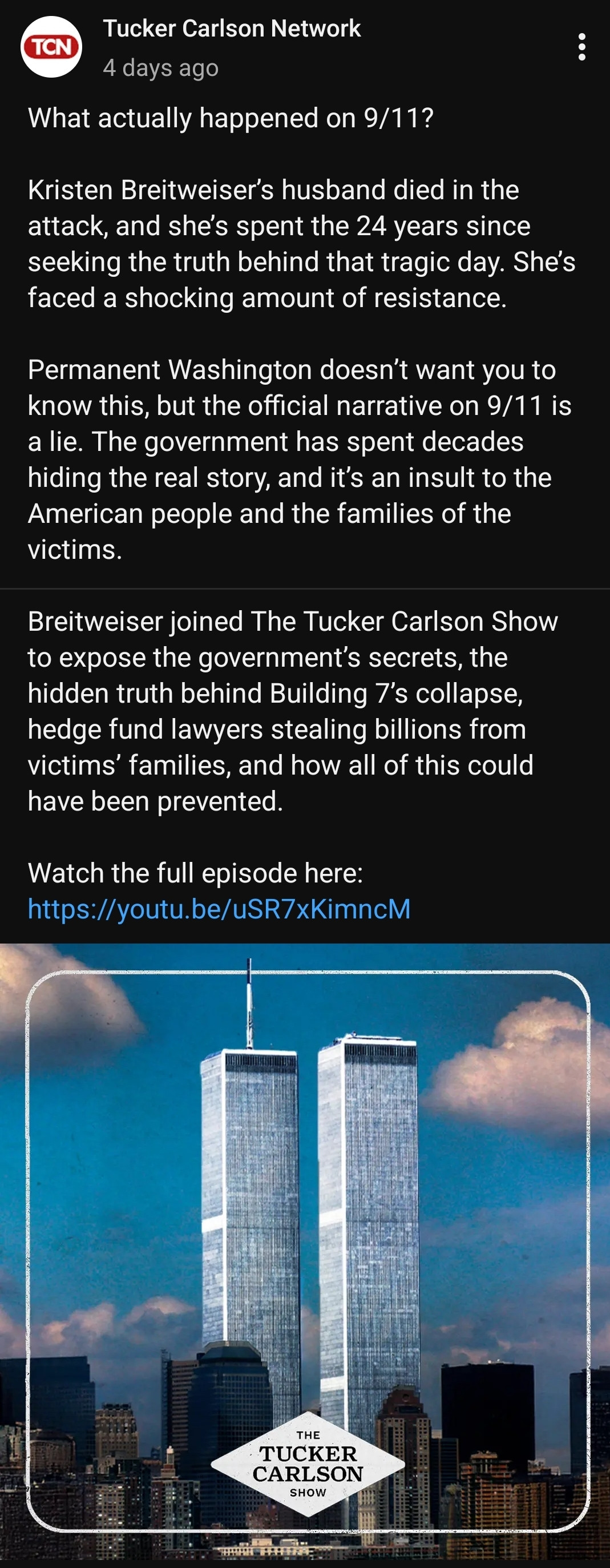This screenshot has width=610, height=1568.
Task: Tap the Tucker Carlson Network channel name
Action: (231, 29)
